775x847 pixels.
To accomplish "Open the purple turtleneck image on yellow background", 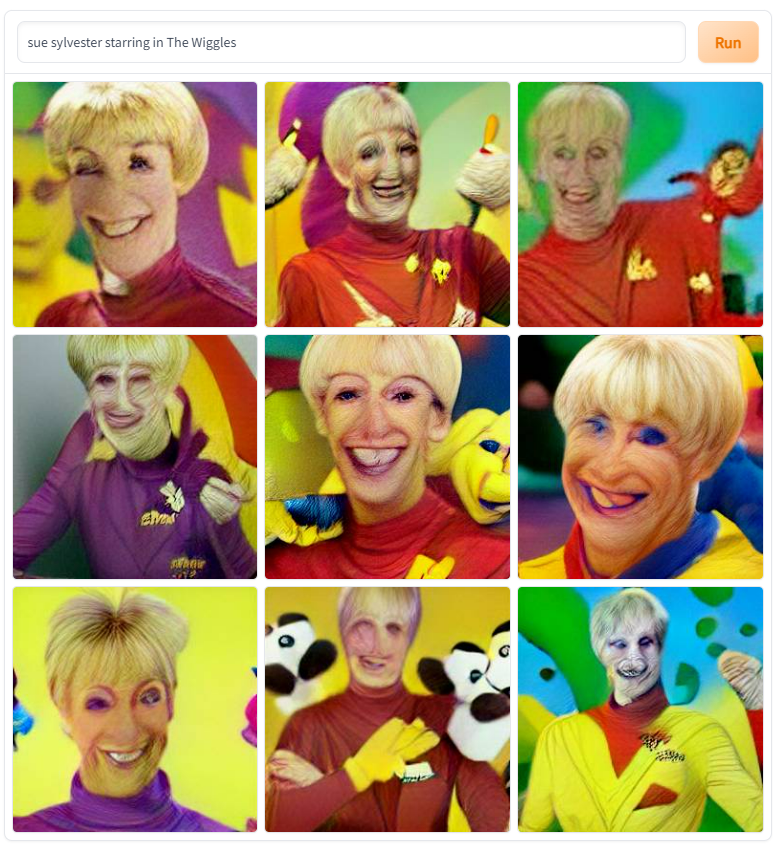I will pyautogui.click(x=135, y=709).
